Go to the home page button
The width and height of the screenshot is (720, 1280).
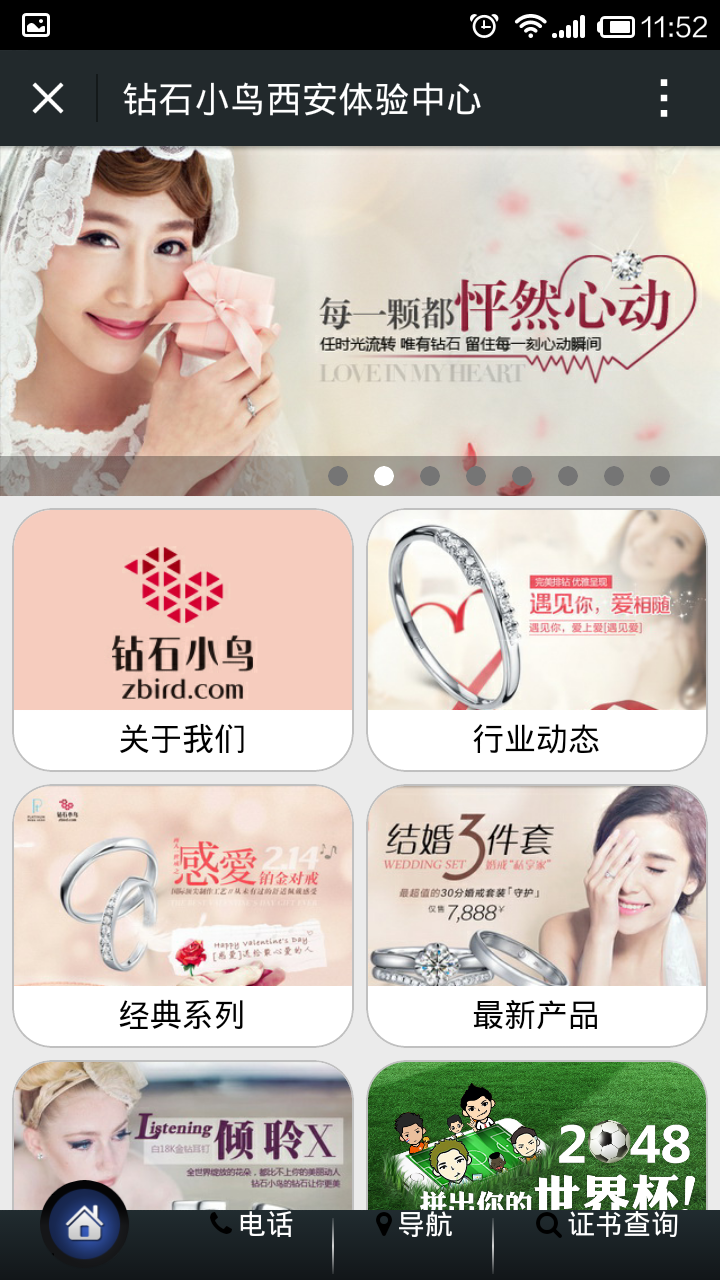click(84, 1224)
